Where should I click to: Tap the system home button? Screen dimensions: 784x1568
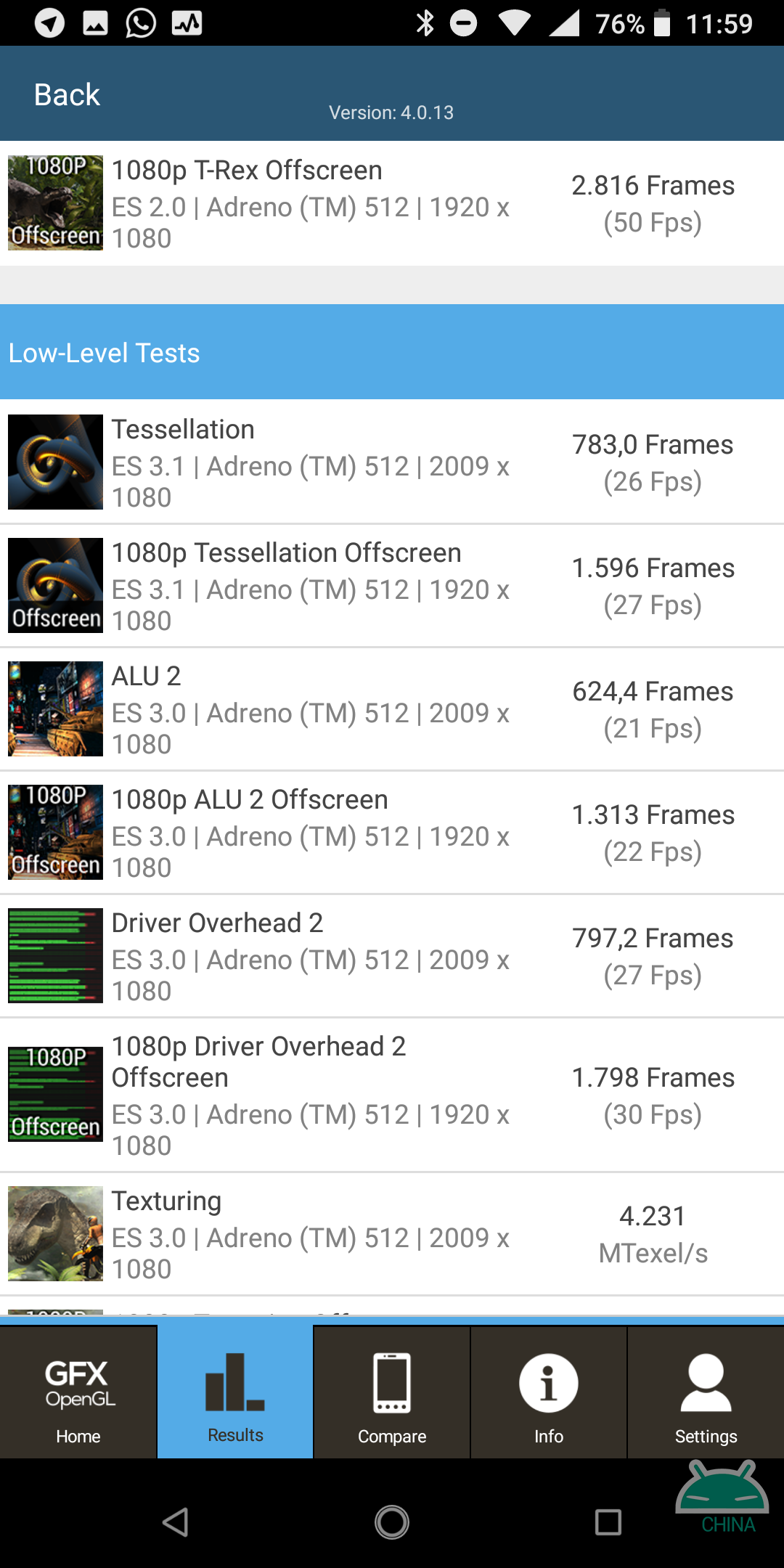tap(392, 1522)
